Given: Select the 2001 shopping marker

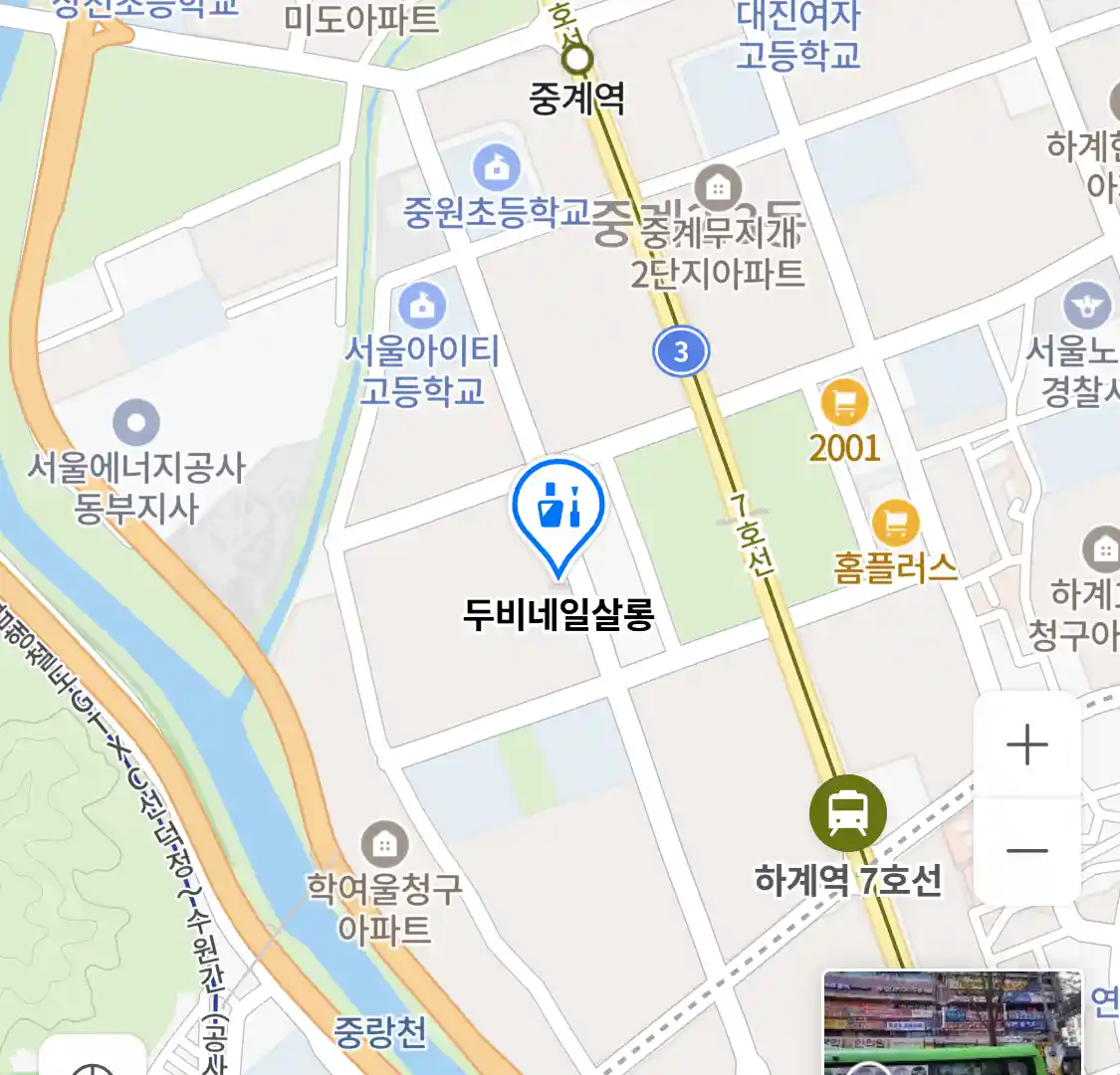Looking at the screenshot, I should 844,404.
